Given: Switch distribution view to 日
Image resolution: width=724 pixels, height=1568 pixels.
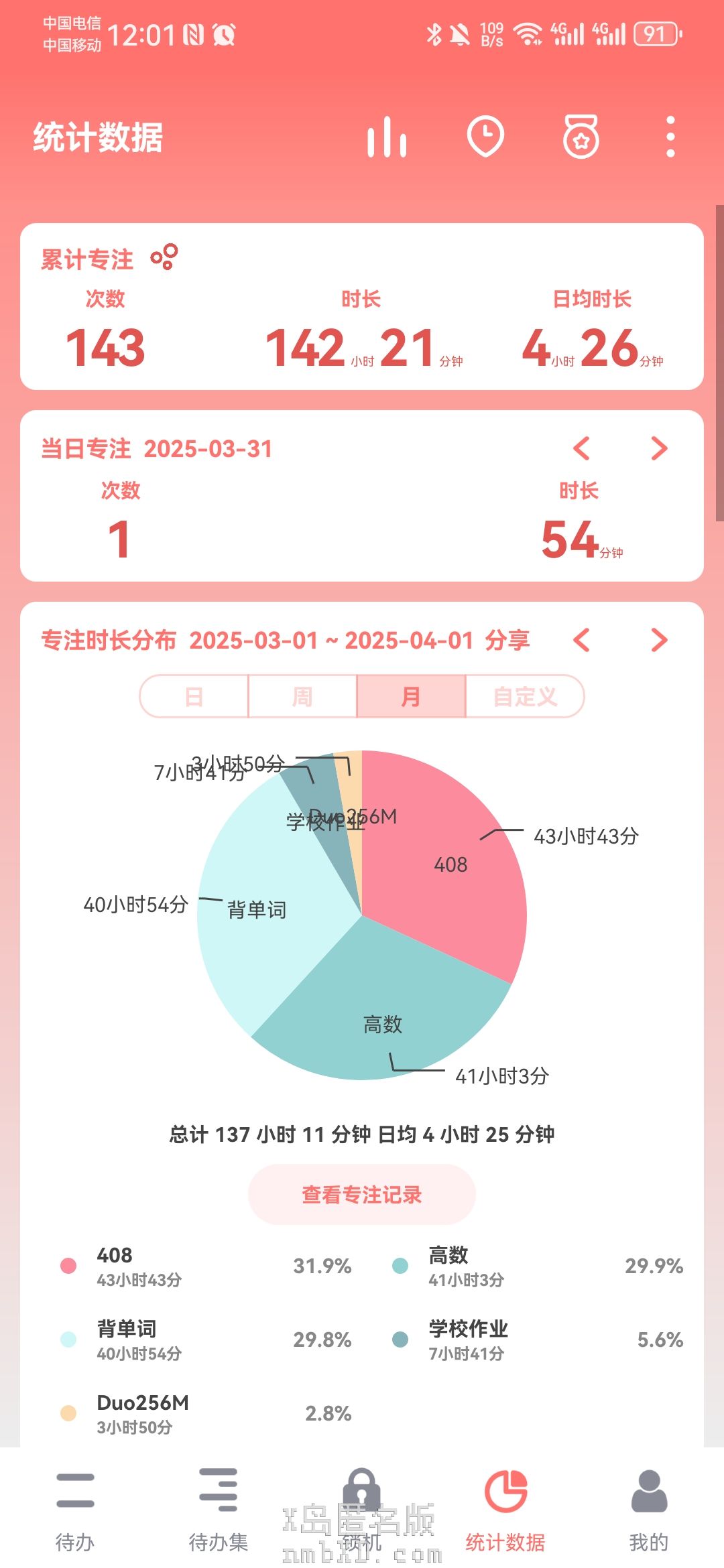Looking at the screenshot, I should (x=194, y=696).
